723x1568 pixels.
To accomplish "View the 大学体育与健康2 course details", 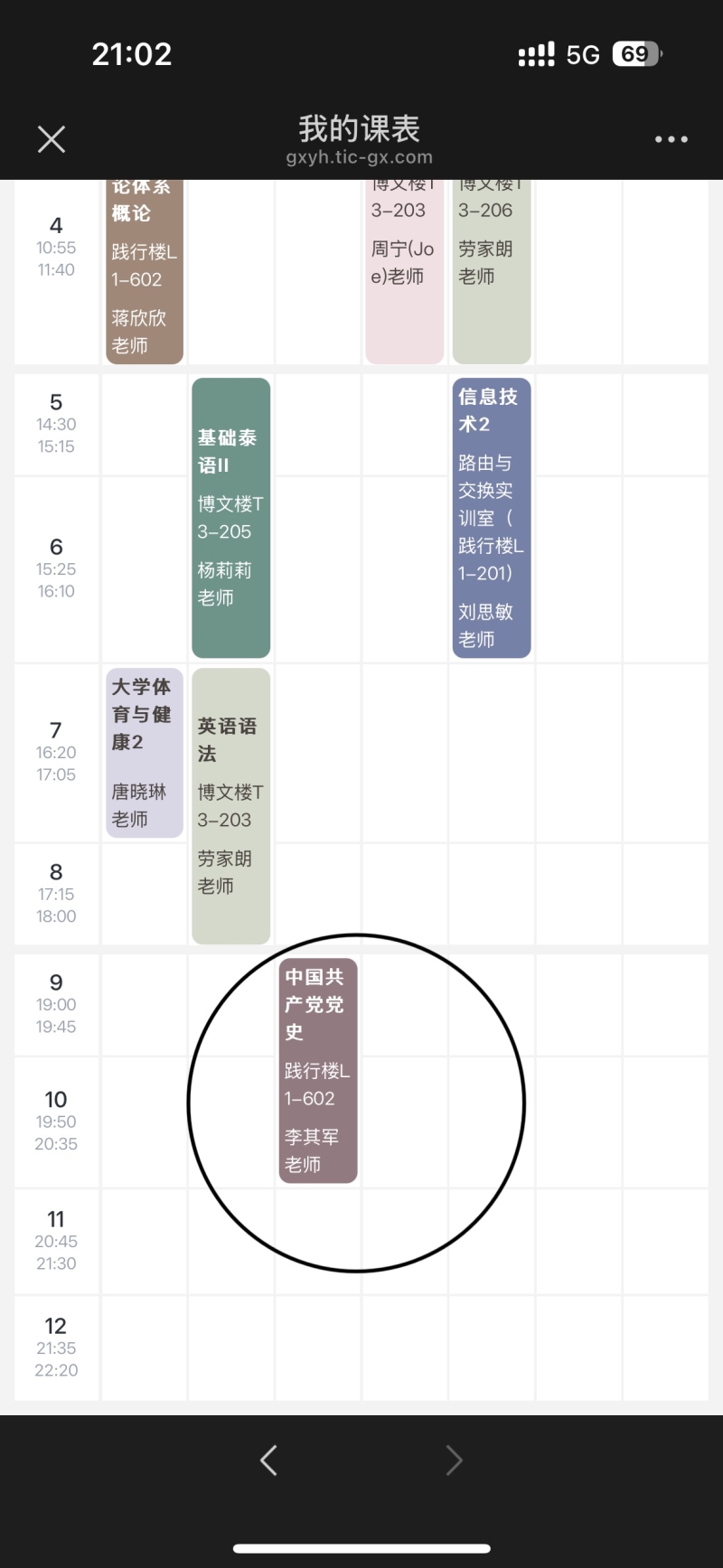I will (145, 753).
